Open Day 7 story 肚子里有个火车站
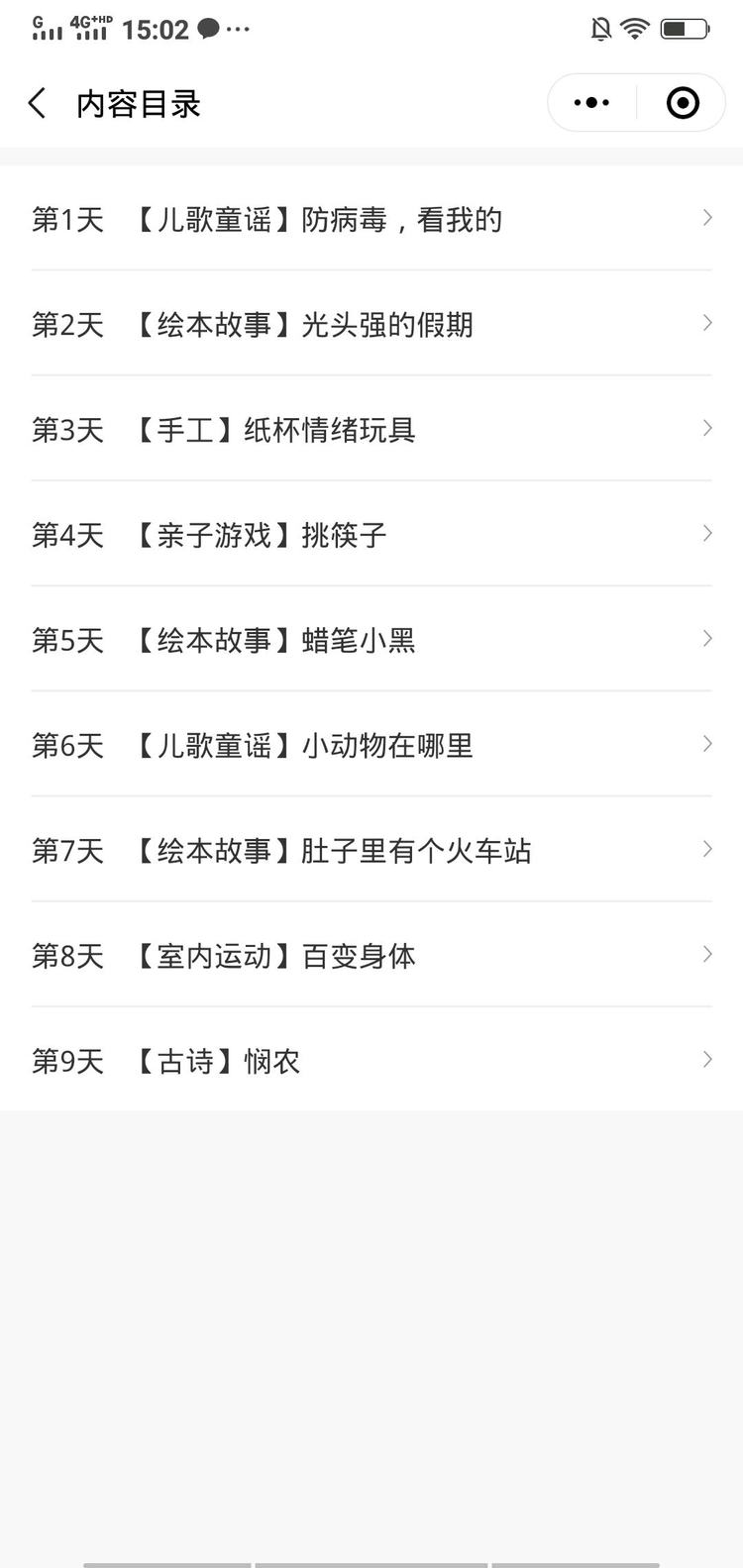 [x=371, y=849]
